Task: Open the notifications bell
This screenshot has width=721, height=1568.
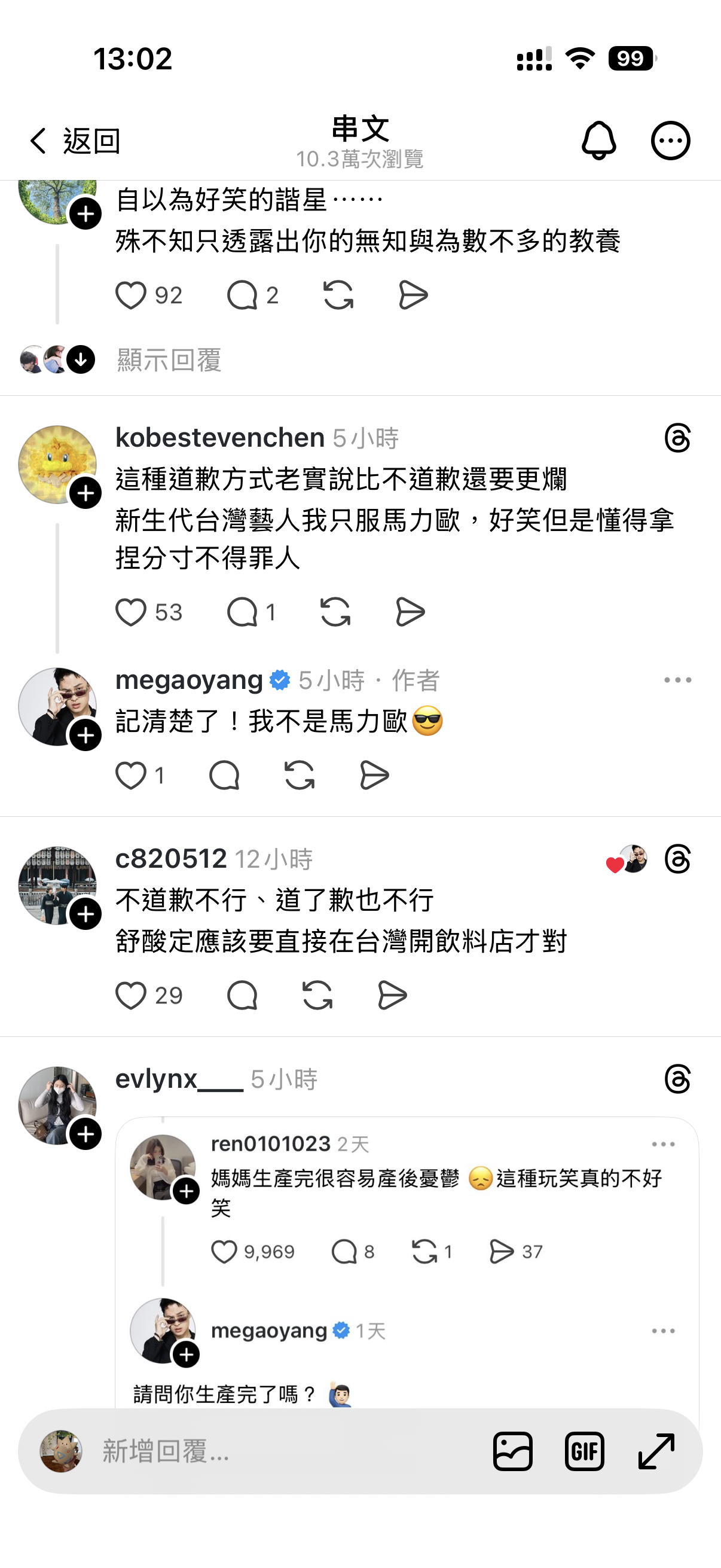Action: pos(600,139)
